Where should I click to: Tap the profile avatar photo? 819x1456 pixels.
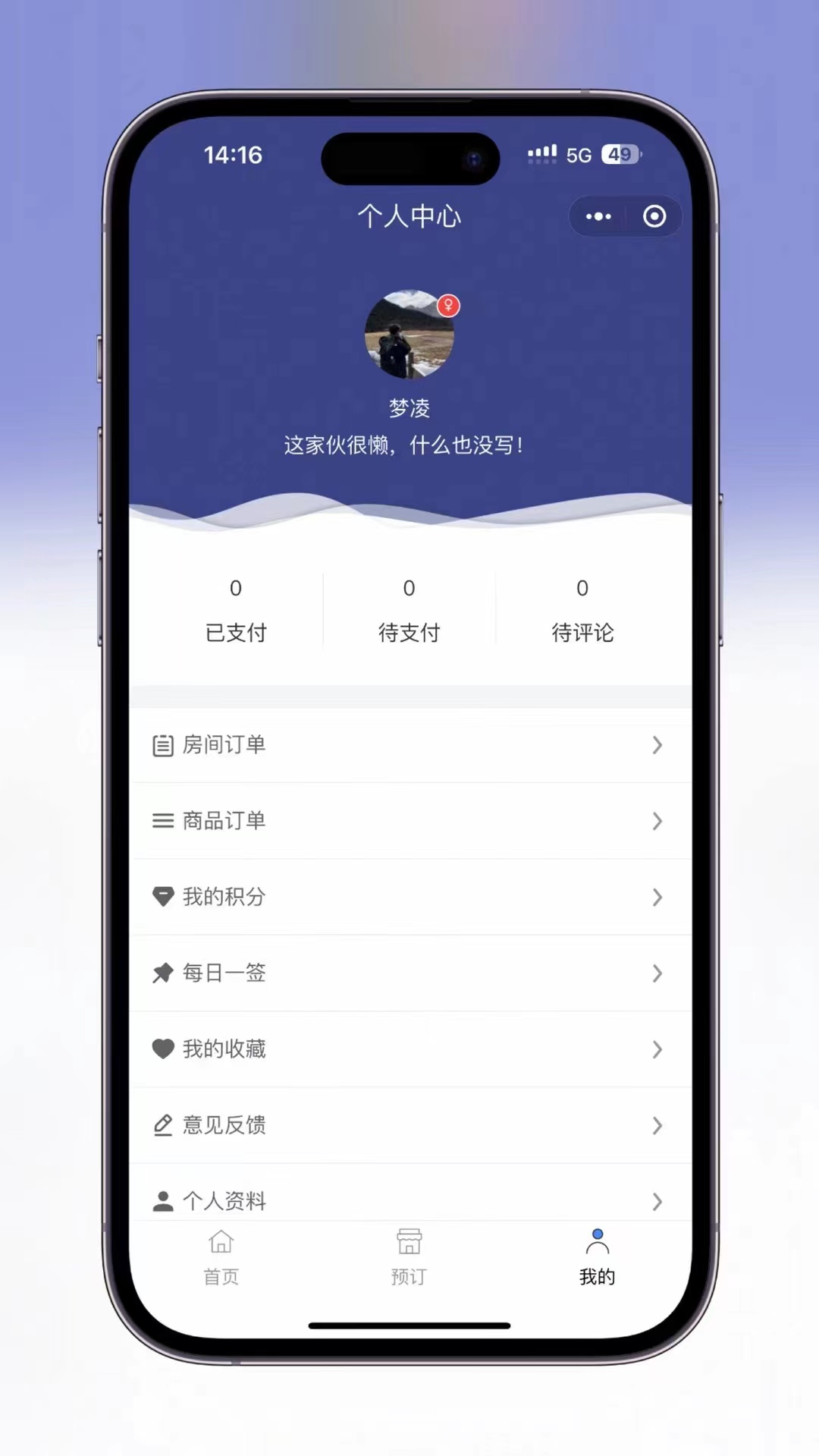(409, 335)
